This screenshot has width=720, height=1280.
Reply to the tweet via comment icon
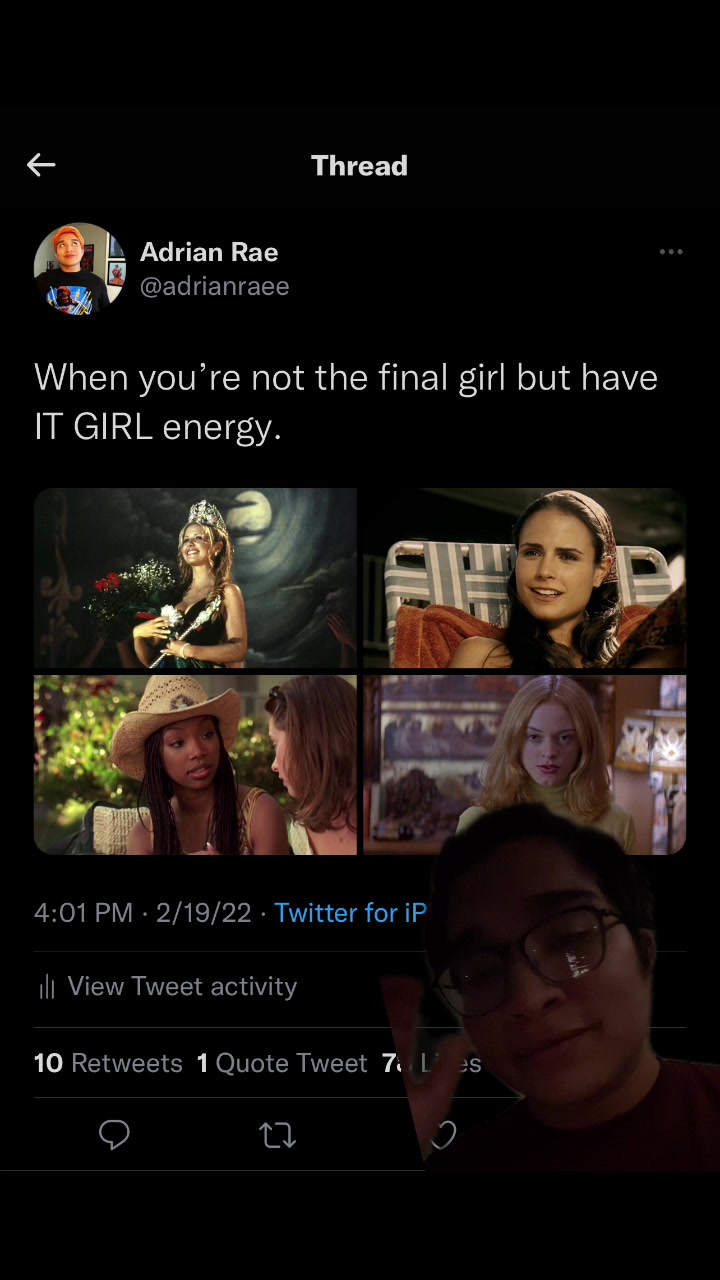click(114, 1134)
